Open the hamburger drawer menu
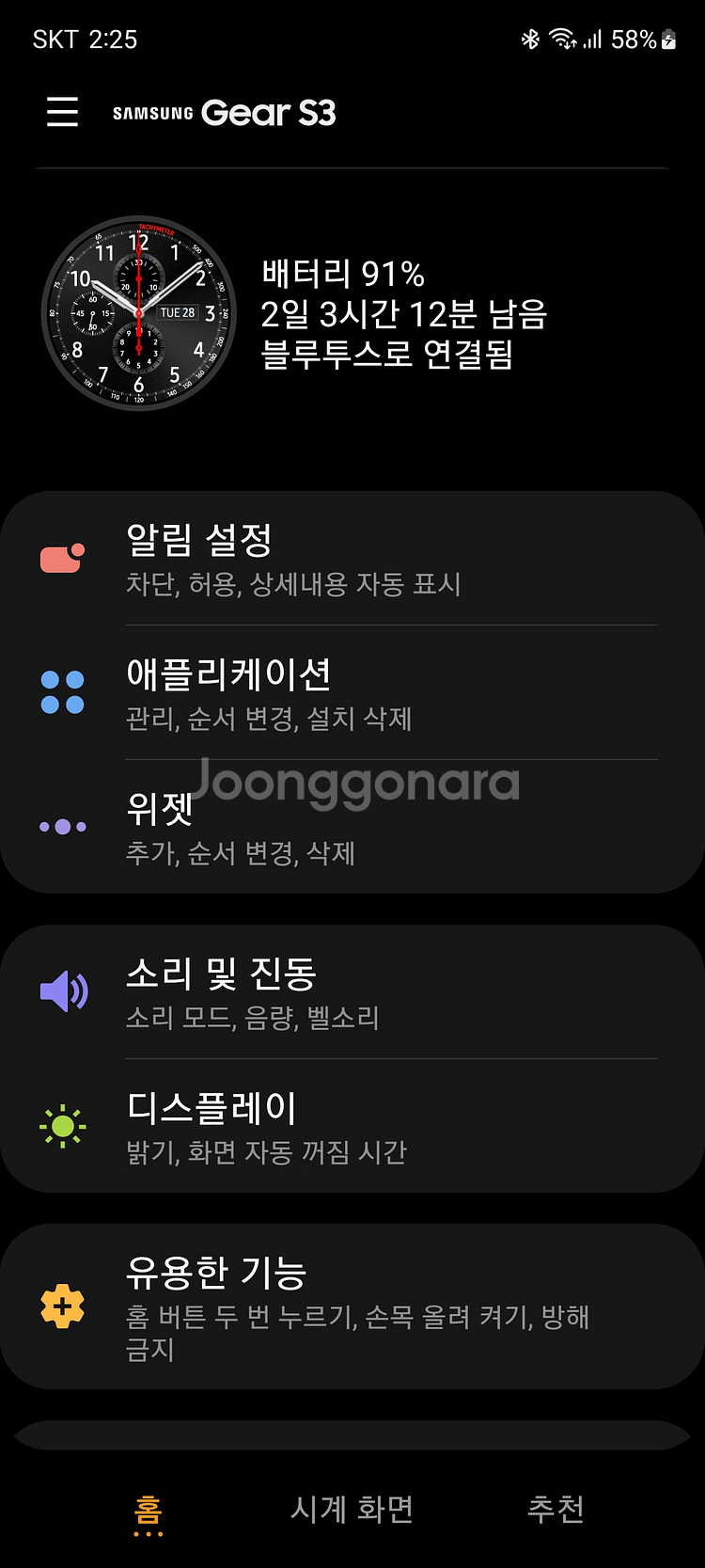 (x=63, y=112)
